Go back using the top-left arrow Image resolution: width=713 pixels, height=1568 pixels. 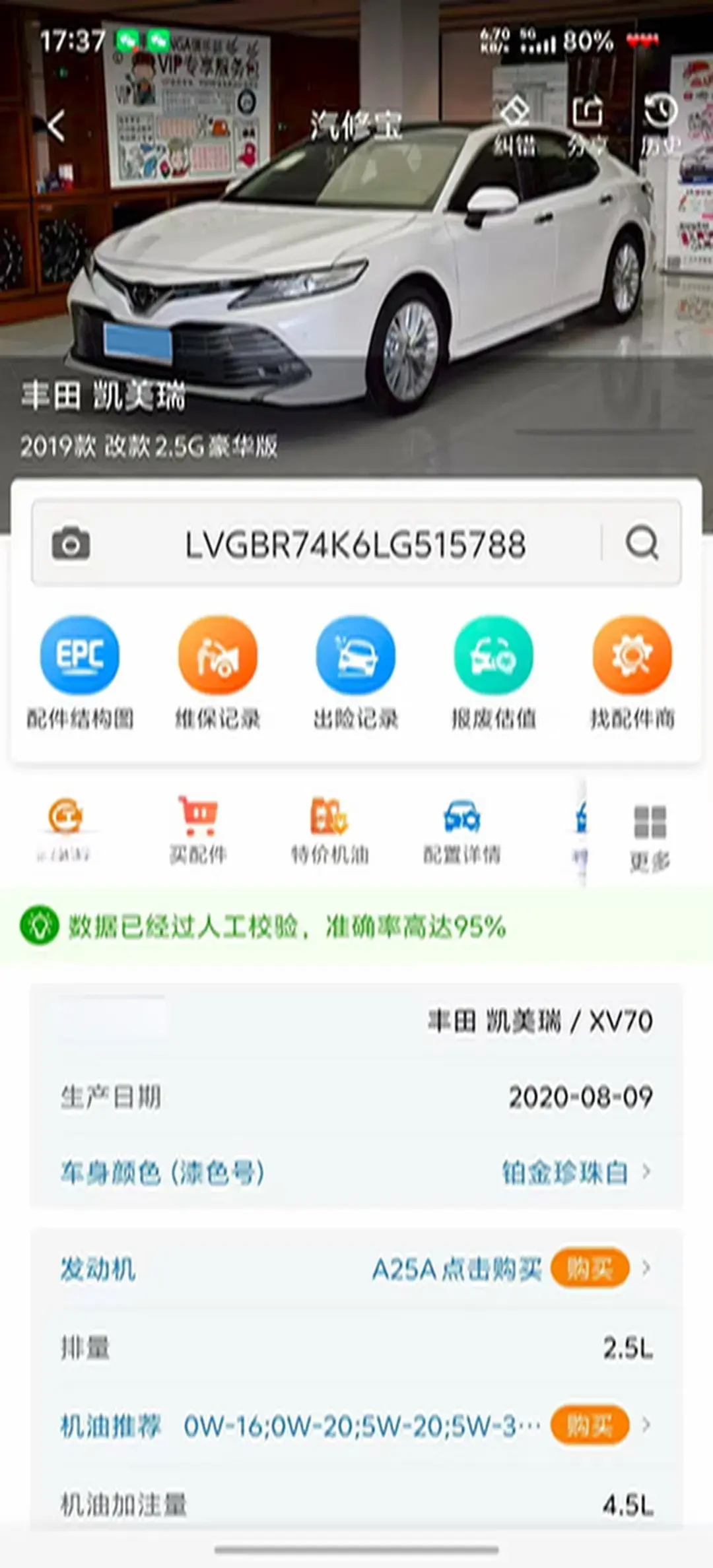(57, 125)
